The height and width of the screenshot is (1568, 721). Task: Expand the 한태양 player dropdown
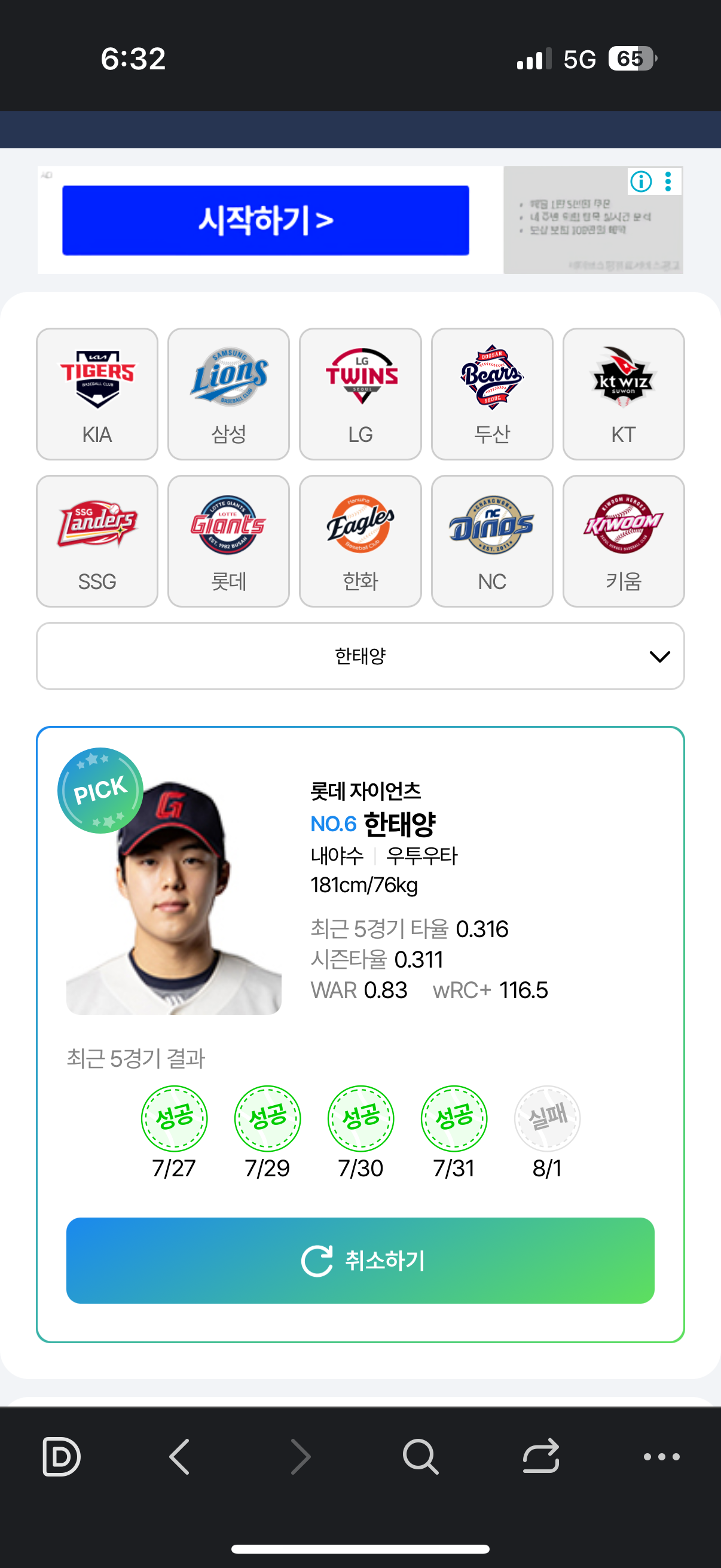[360, 655]
